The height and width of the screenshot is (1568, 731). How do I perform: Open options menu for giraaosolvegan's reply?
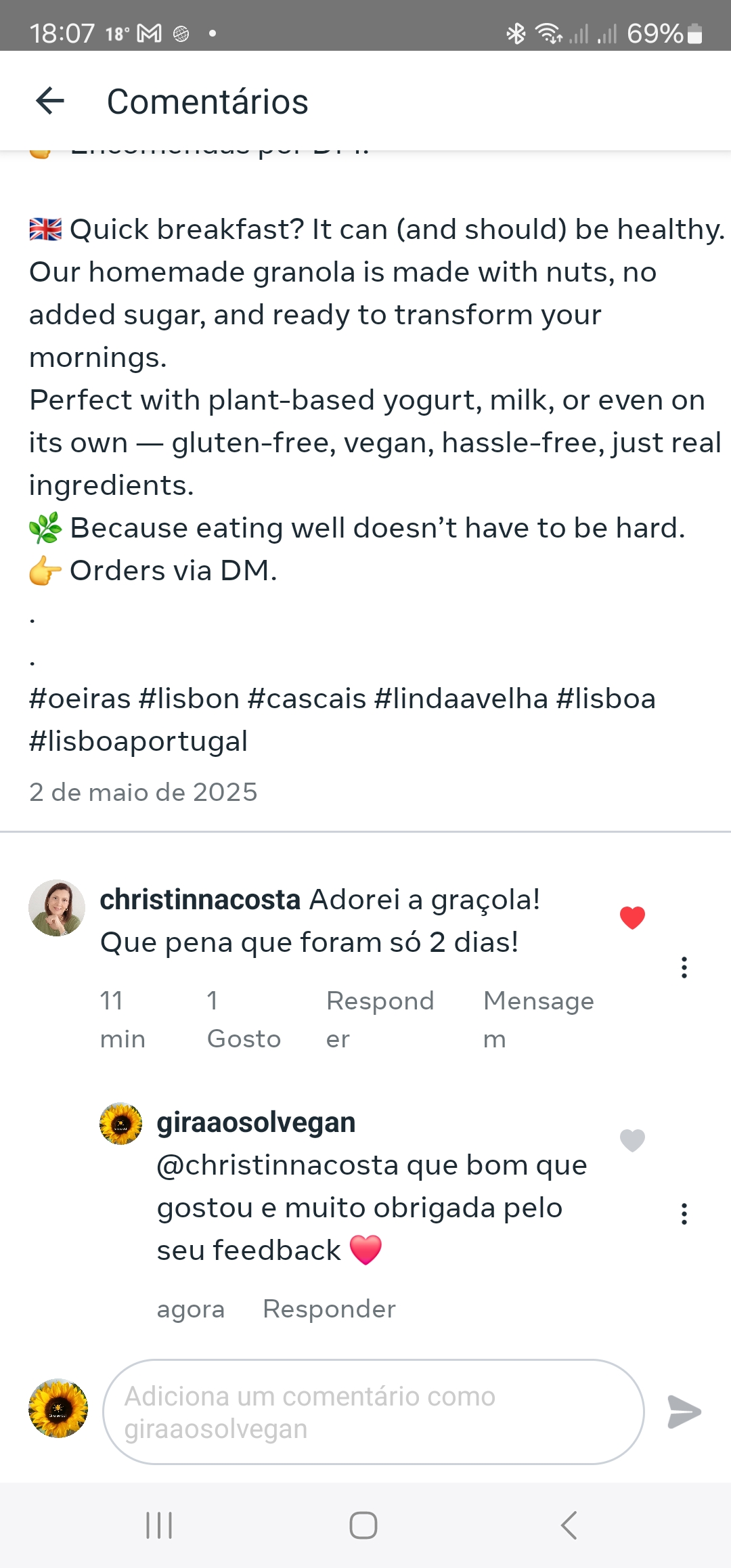click(684, 1214)
